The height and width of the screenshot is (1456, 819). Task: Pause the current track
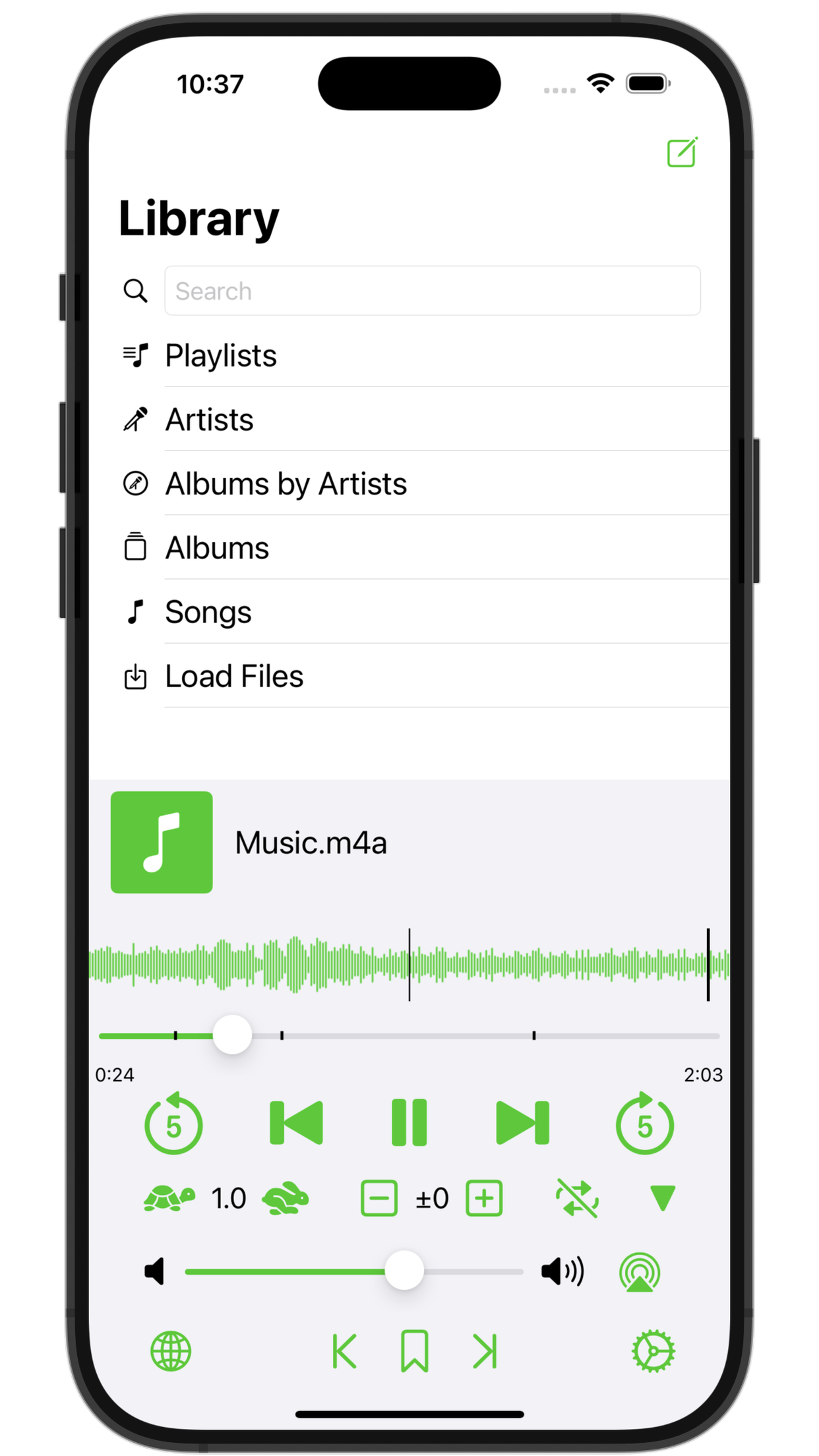409,1122
